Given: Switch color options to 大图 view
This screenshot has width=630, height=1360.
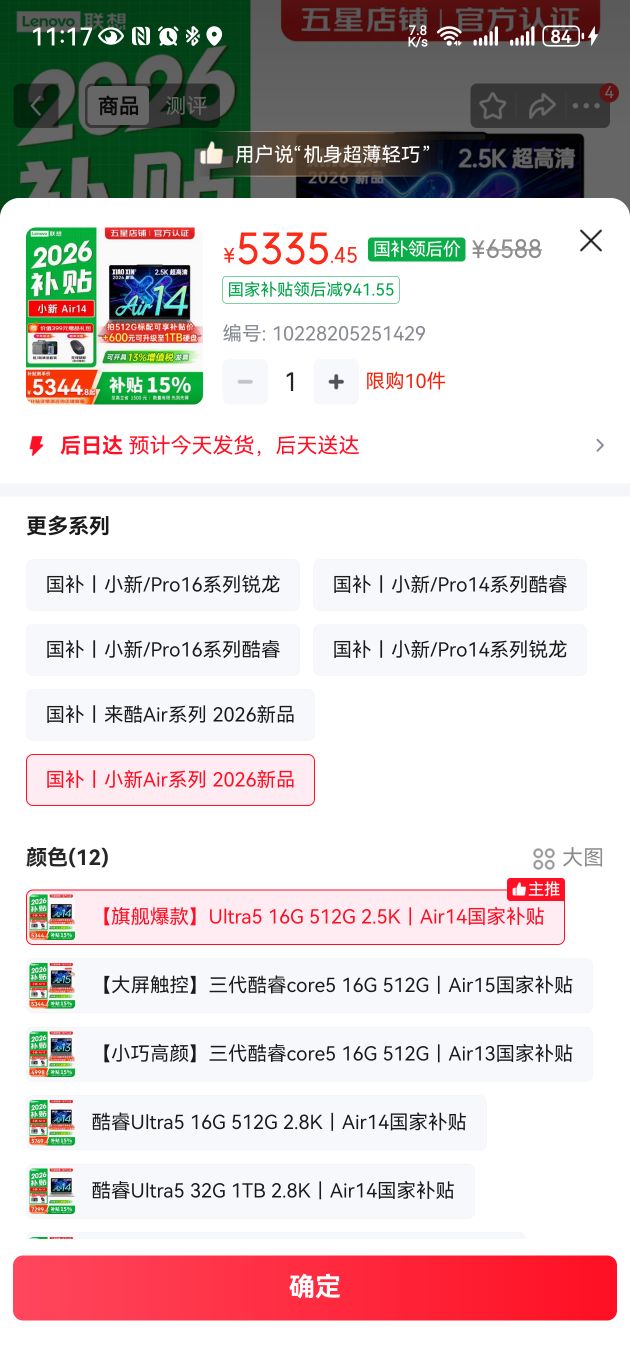Looking at the screenshot, I should click(x=568, y=858).
